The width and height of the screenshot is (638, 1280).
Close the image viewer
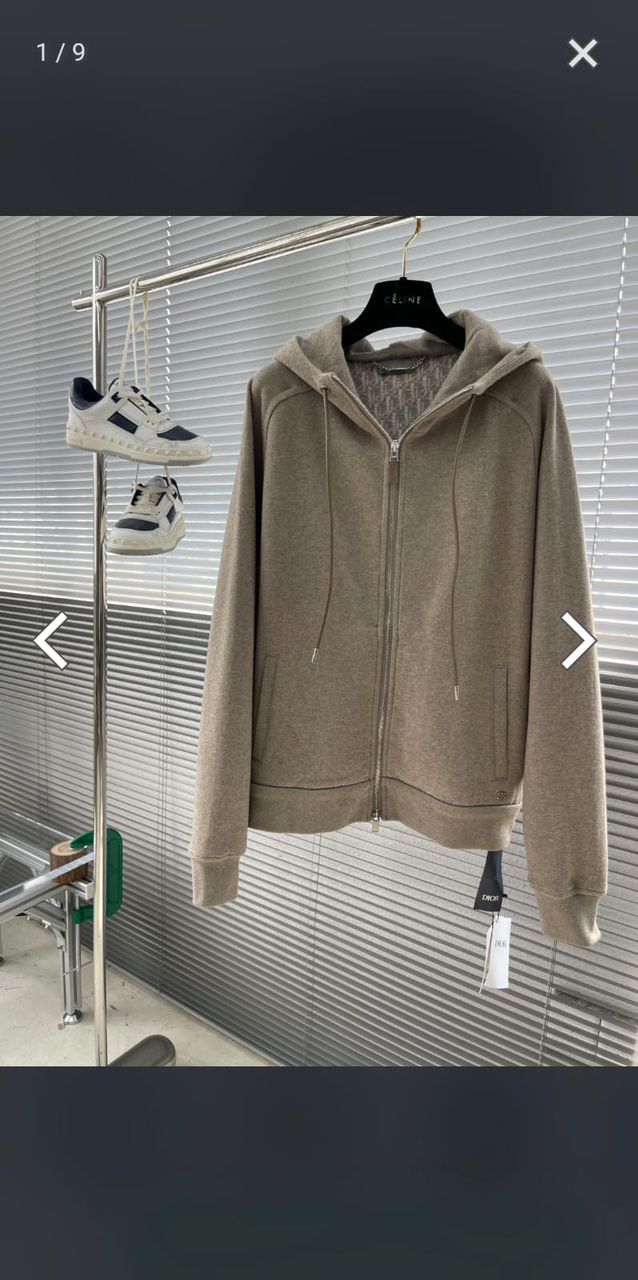(582, 53)
